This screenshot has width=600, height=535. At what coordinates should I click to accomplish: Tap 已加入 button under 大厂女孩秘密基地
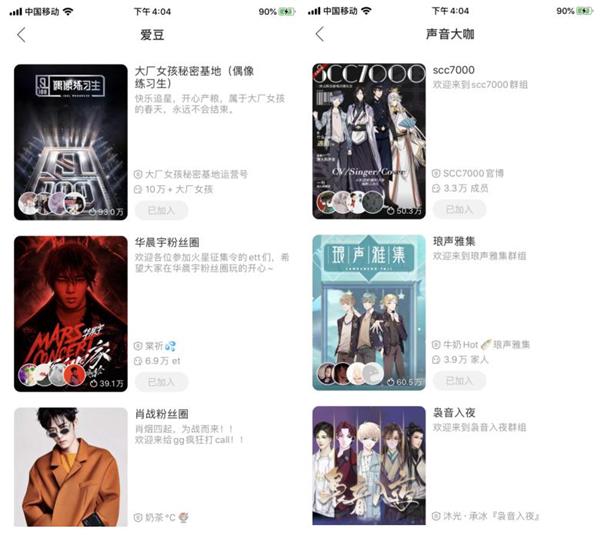coord(161,210)
